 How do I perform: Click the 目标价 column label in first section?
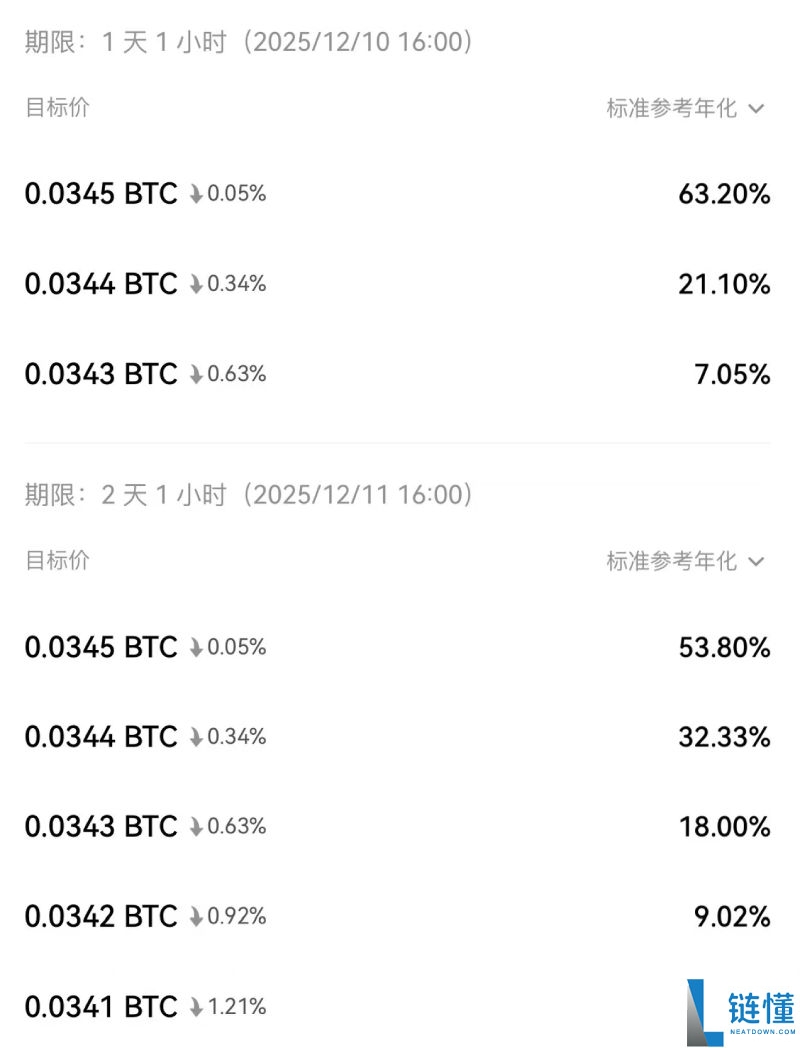pyautogui.click(x=56, y=108)
